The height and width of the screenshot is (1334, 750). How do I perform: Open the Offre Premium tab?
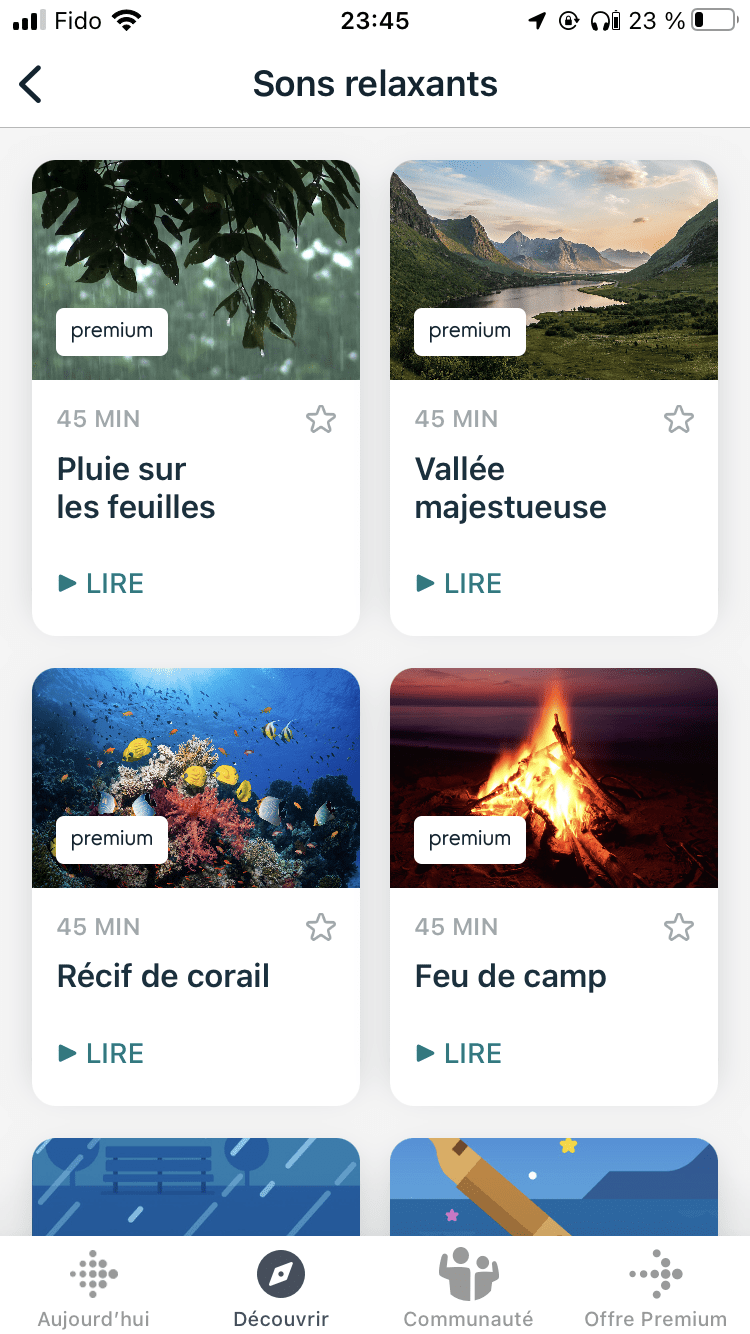(656, 1288)
